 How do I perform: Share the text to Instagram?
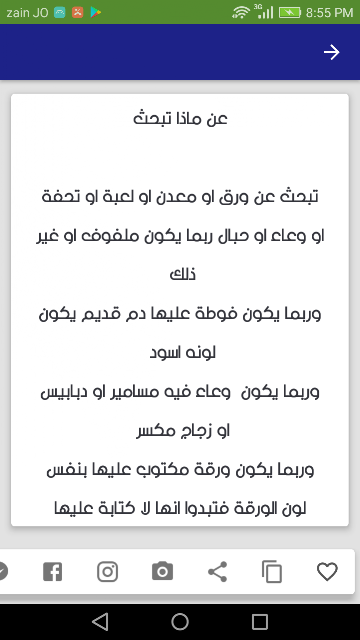(108, 571)
